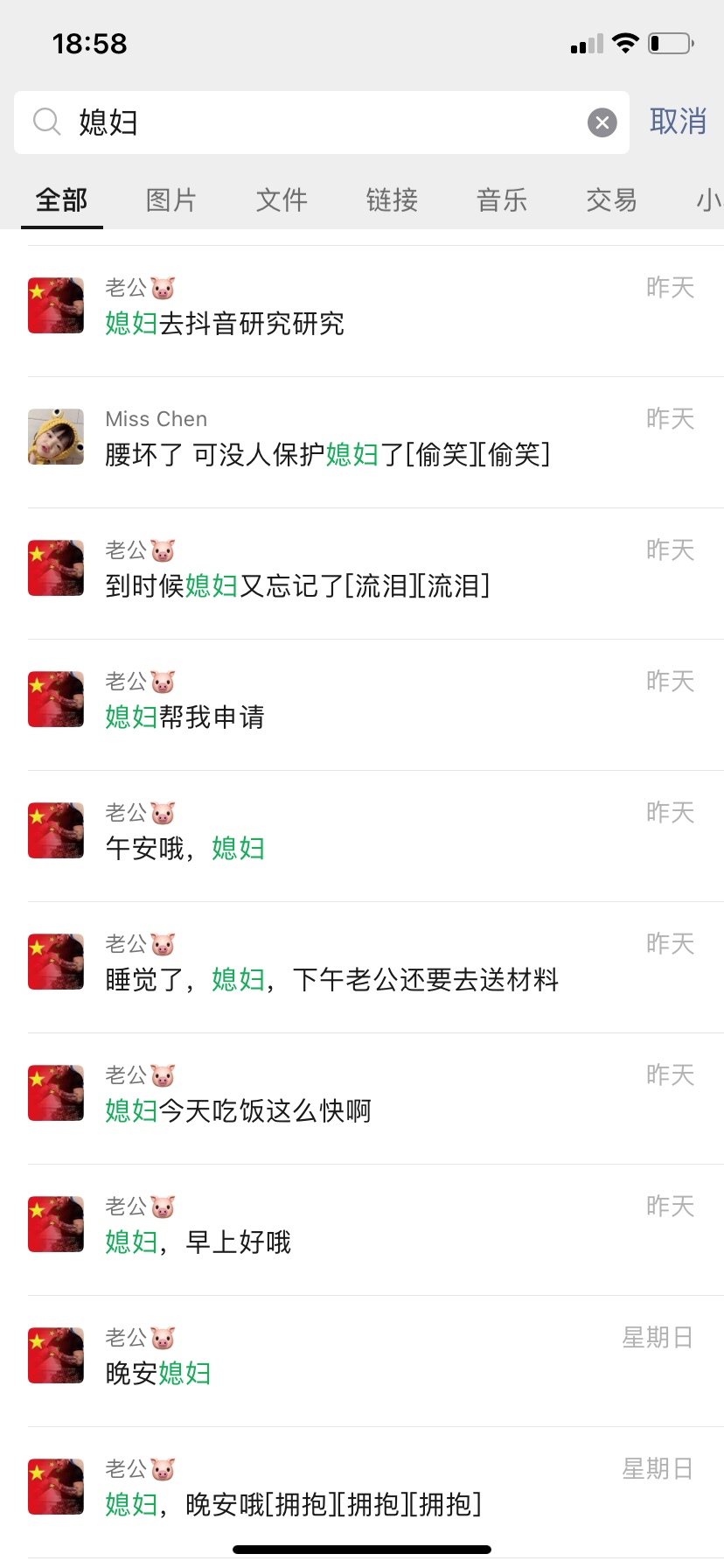Switch to the 文件 tab
The image size is (724, 1568).
coord(282,200)
